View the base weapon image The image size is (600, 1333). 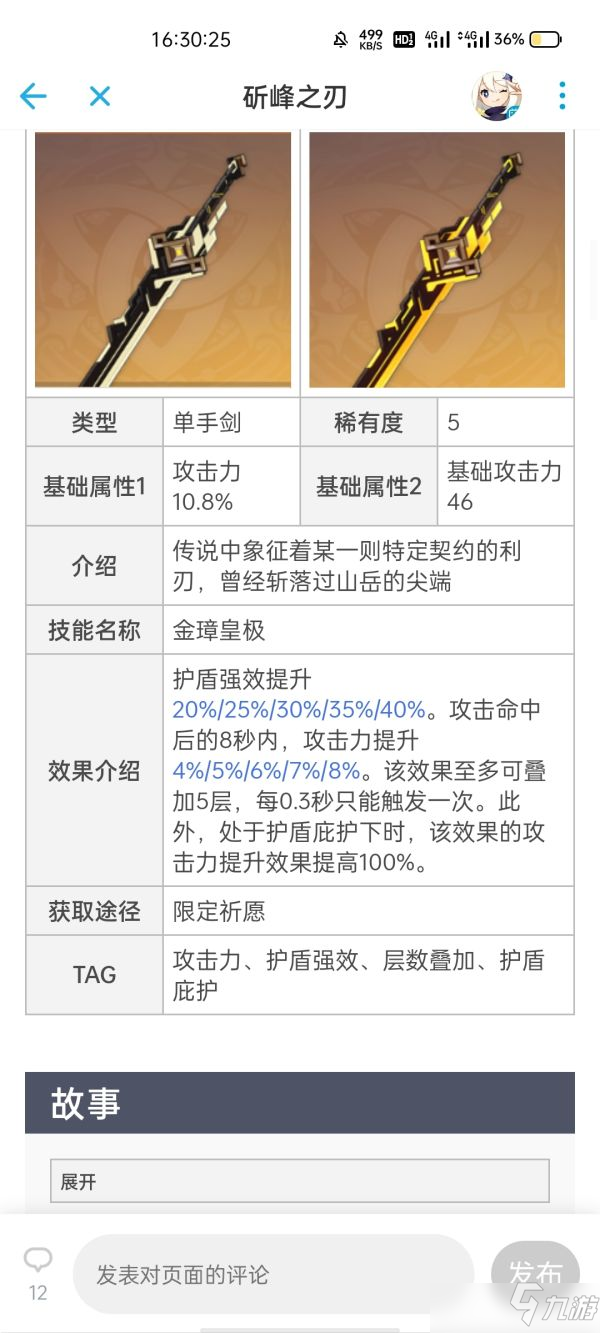point(163,260)
